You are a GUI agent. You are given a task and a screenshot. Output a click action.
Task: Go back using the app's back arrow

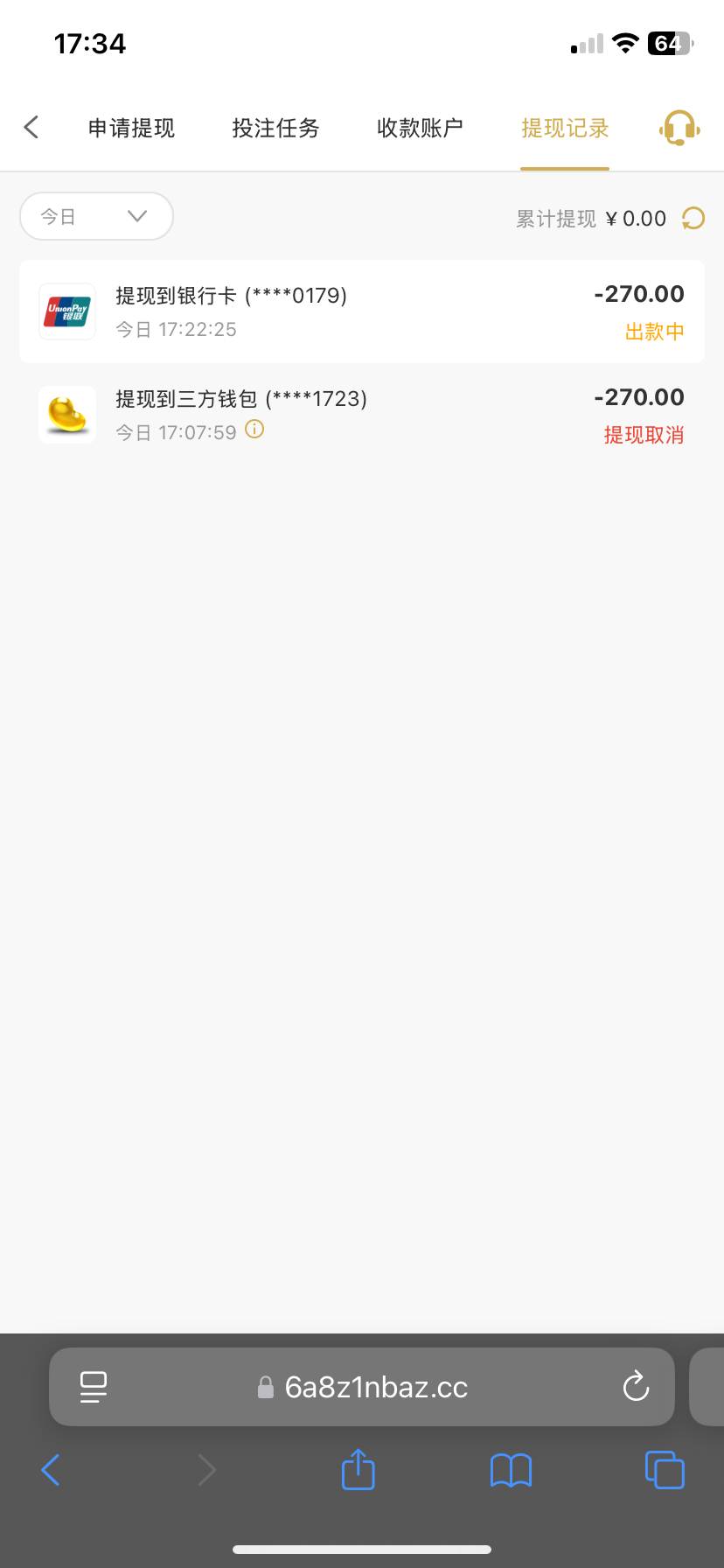[31, 128]
